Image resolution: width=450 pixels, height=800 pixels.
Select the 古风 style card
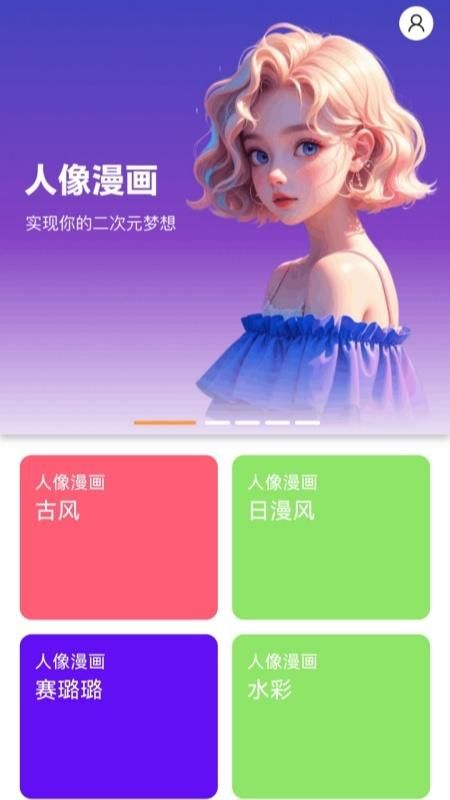[119, 537]
